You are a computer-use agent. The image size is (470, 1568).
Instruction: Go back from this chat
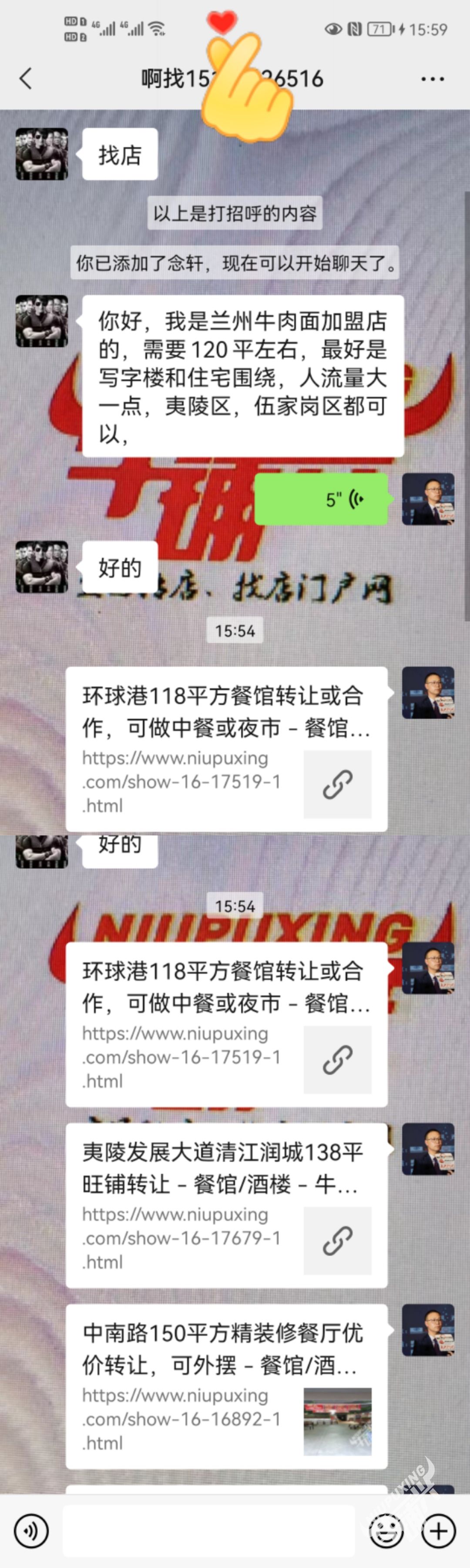[26, 78]
